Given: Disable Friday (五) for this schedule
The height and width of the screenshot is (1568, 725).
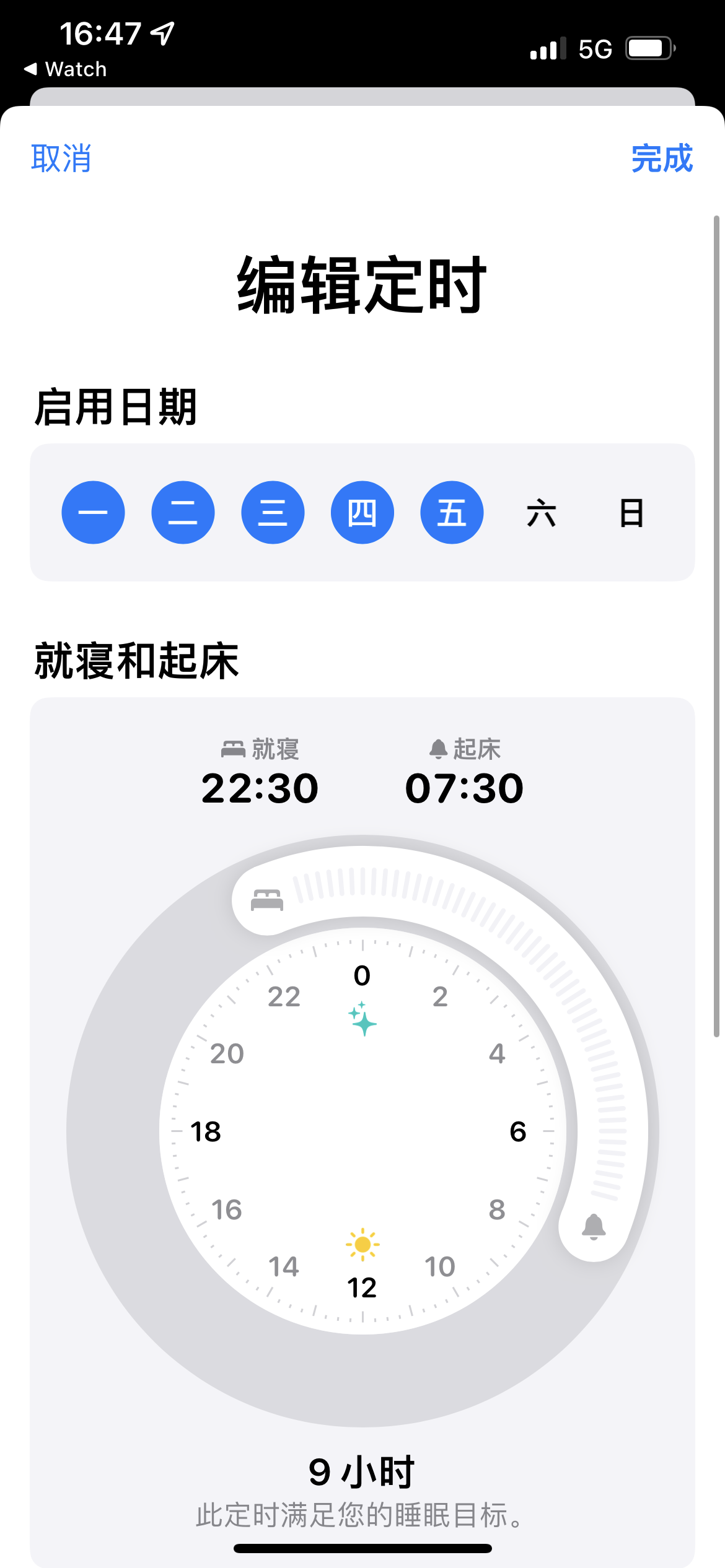Looking at the screenshot, I should 452,513.
